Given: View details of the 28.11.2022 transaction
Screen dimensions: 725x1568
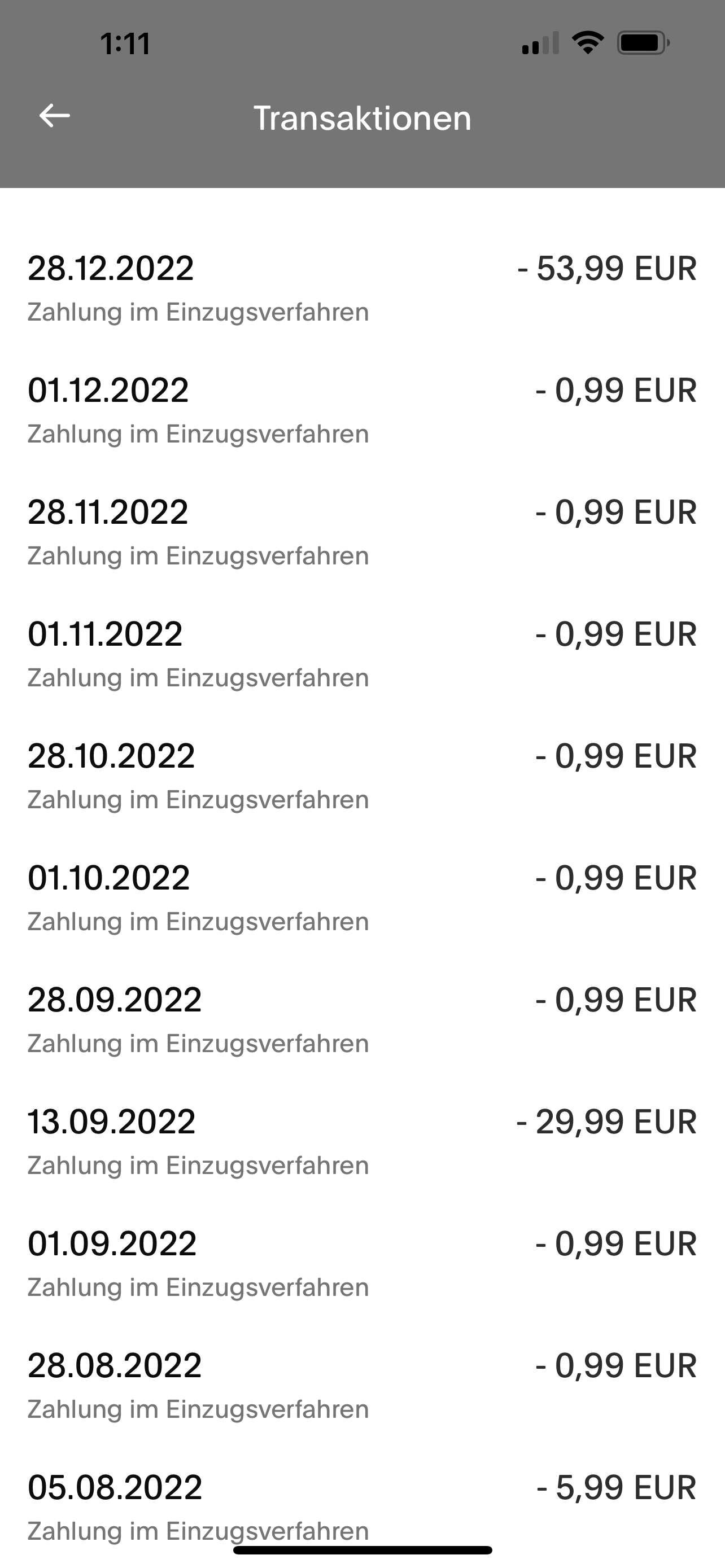Looking at the screenshot, I should tap(361, 532).
